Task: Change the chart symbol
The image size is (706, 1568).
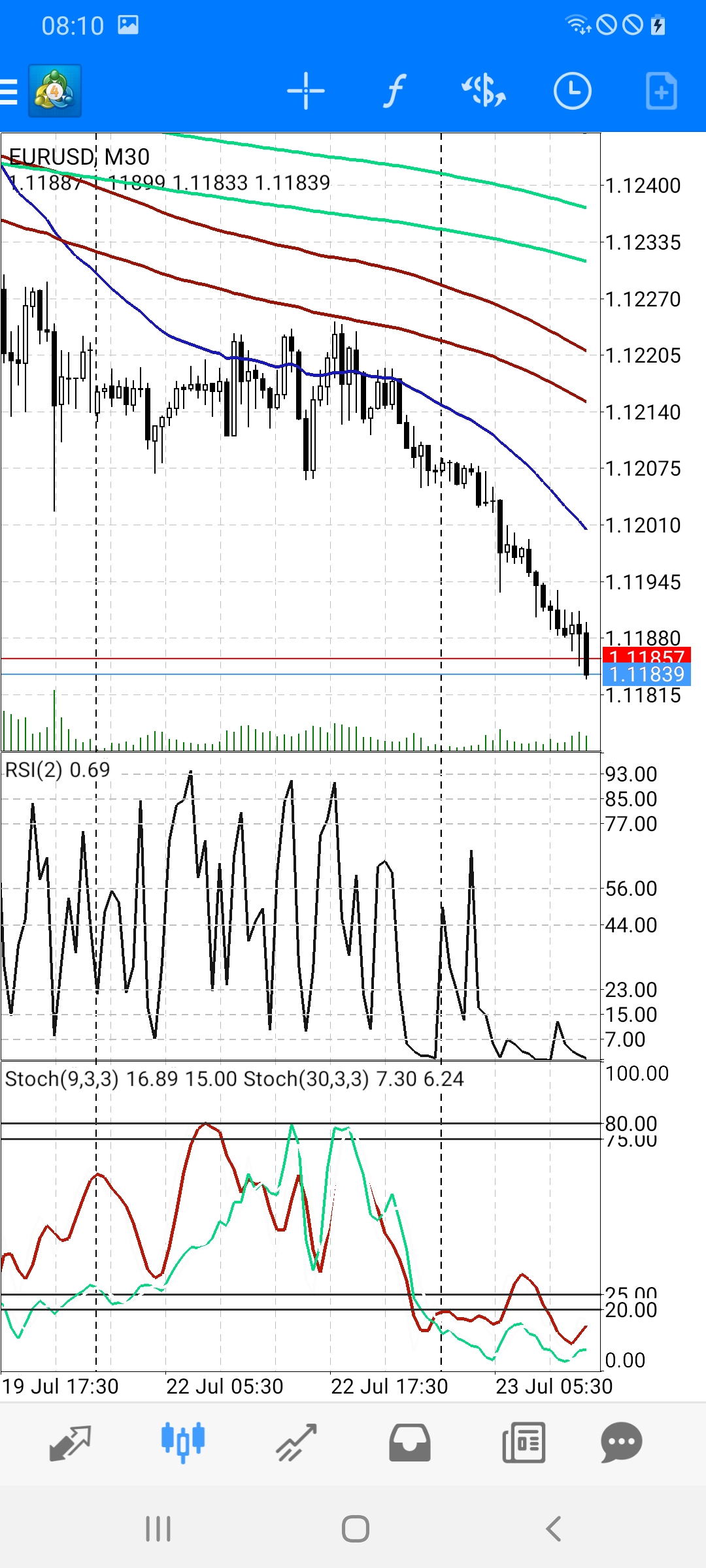Action: pos(484,91)
